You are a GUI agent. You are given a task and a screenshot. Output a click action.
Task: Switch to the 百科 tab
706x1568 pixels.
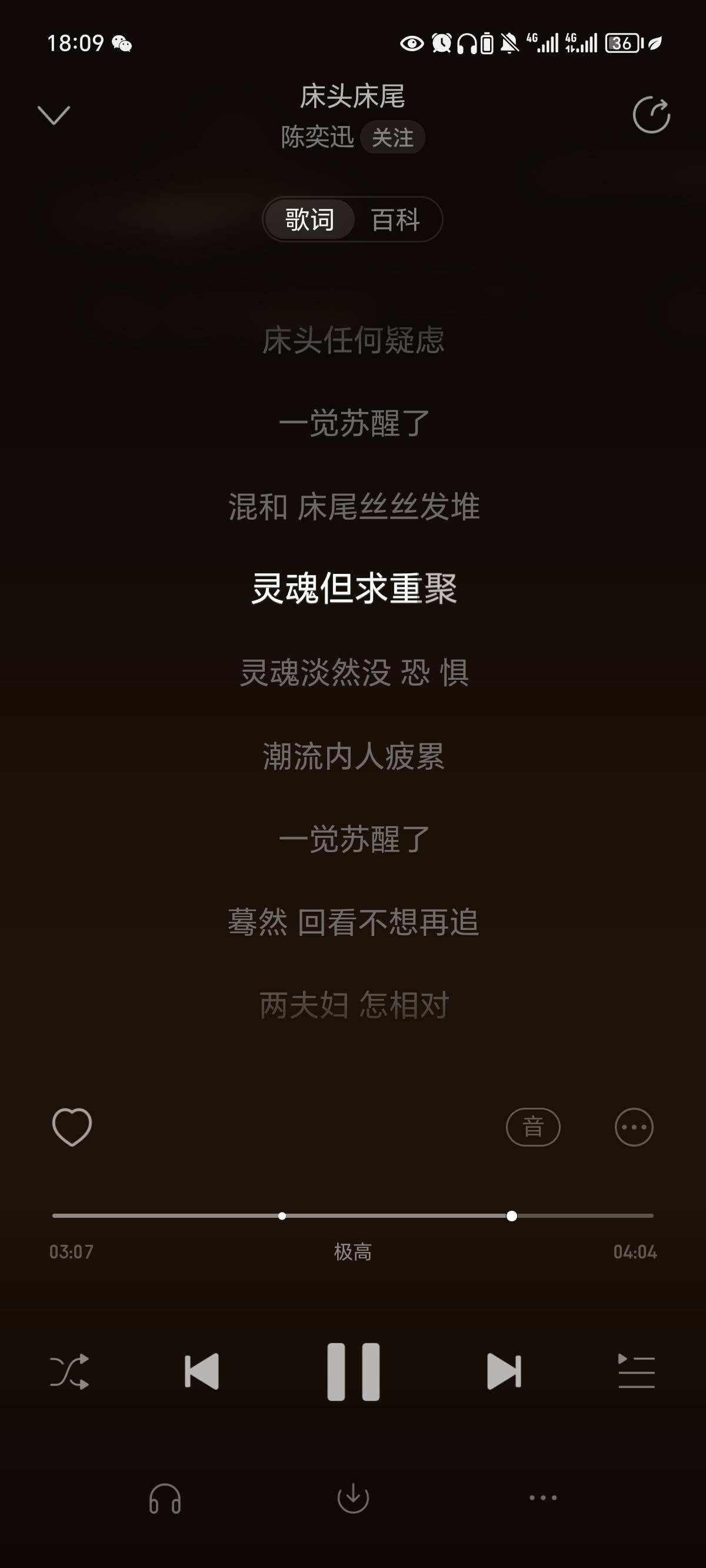(395, 220)
